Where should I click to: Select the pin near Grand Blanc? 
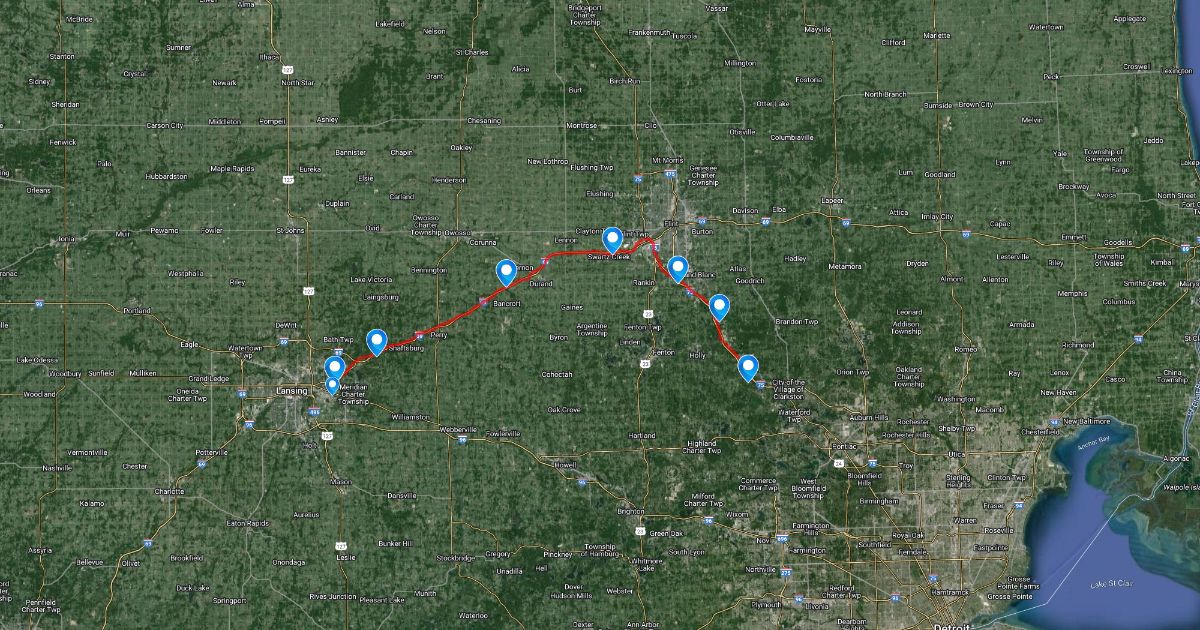(x=678, y=268)
